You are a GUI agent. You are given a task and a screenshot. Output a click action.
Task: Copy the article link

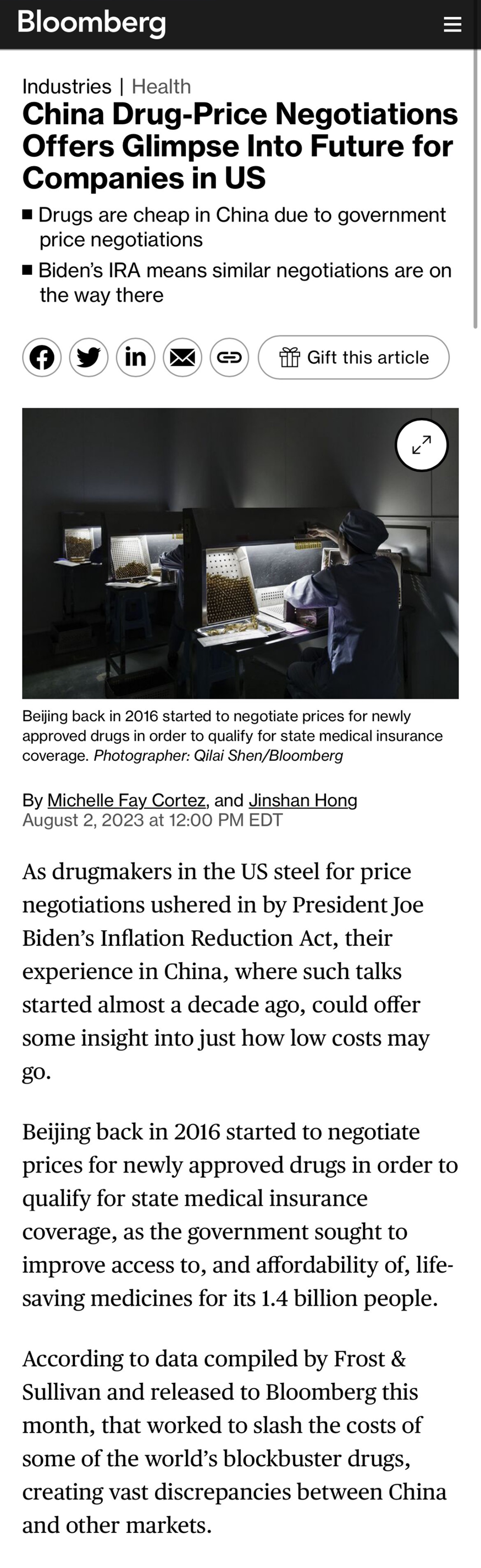click(230, 357)
